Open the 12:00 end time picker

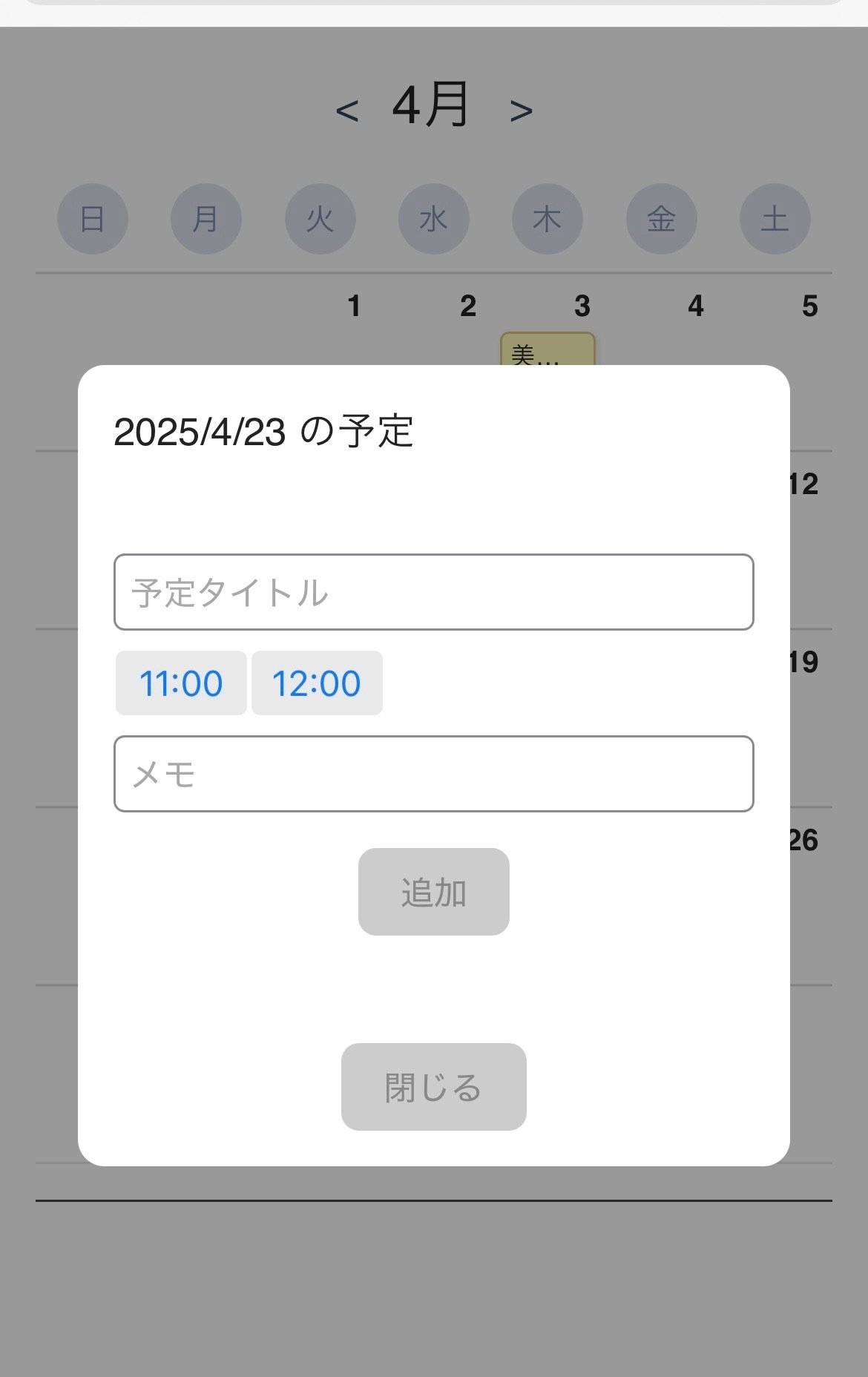coord(316,683)
